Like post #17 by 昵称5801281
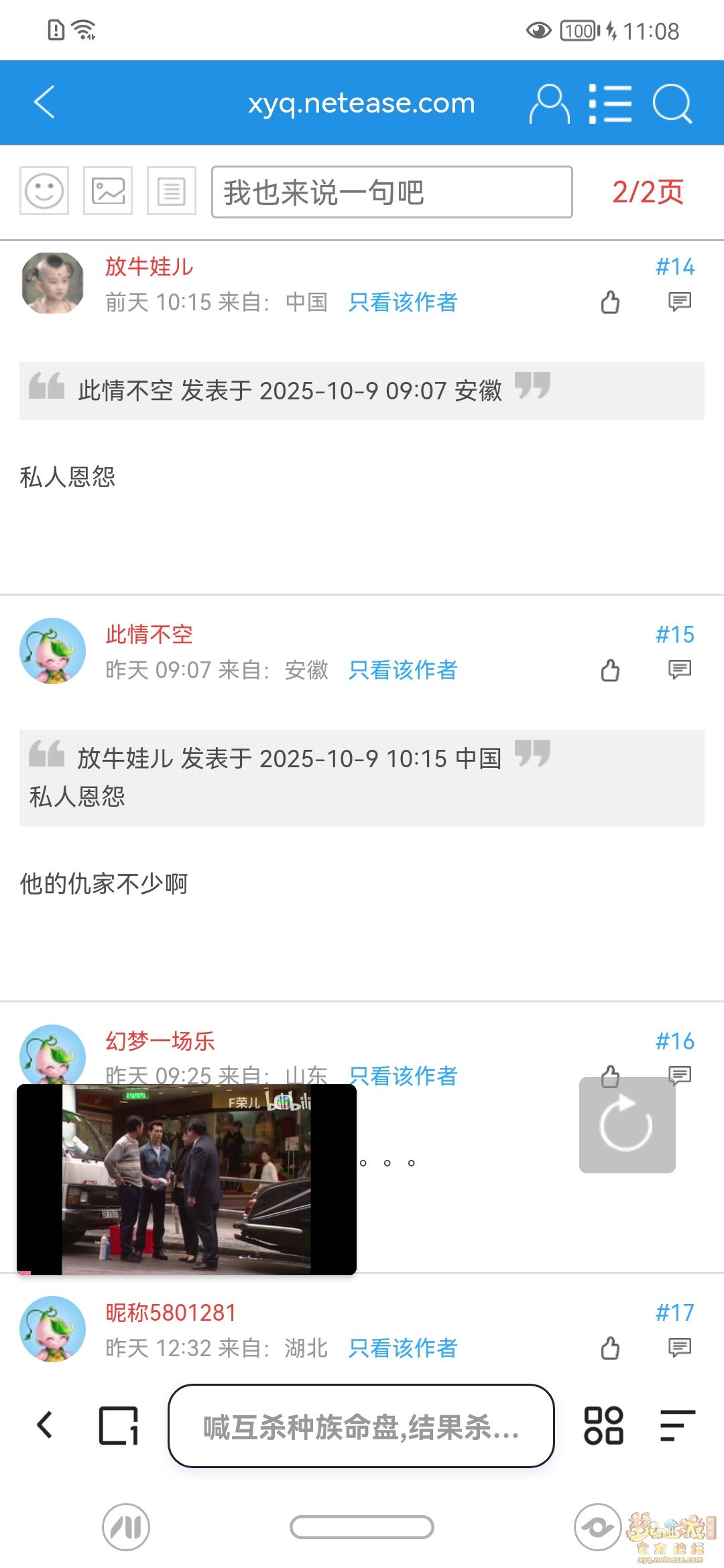The image size is (724, 1568). coord(610,1348)
